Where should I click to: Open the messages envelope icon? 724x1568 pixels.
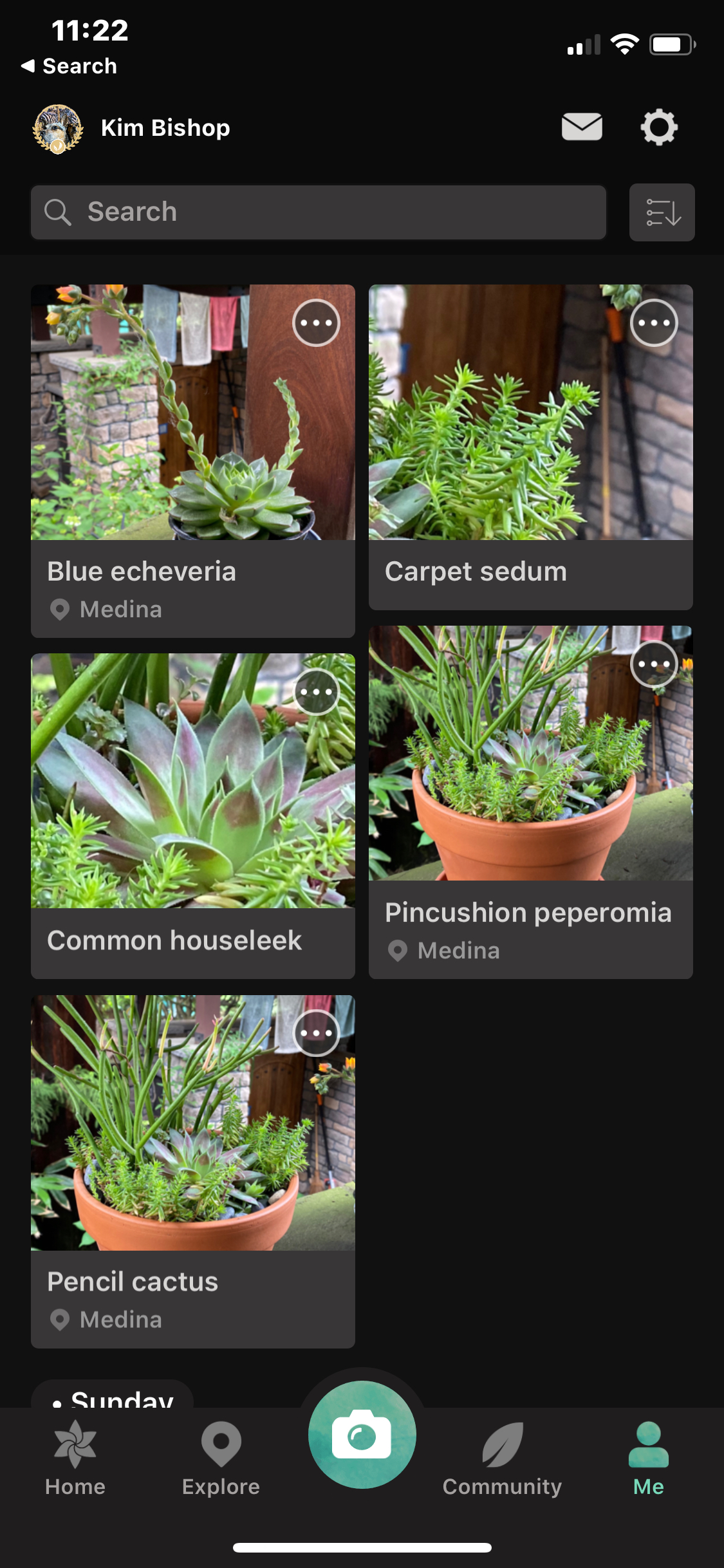[582, 127]
